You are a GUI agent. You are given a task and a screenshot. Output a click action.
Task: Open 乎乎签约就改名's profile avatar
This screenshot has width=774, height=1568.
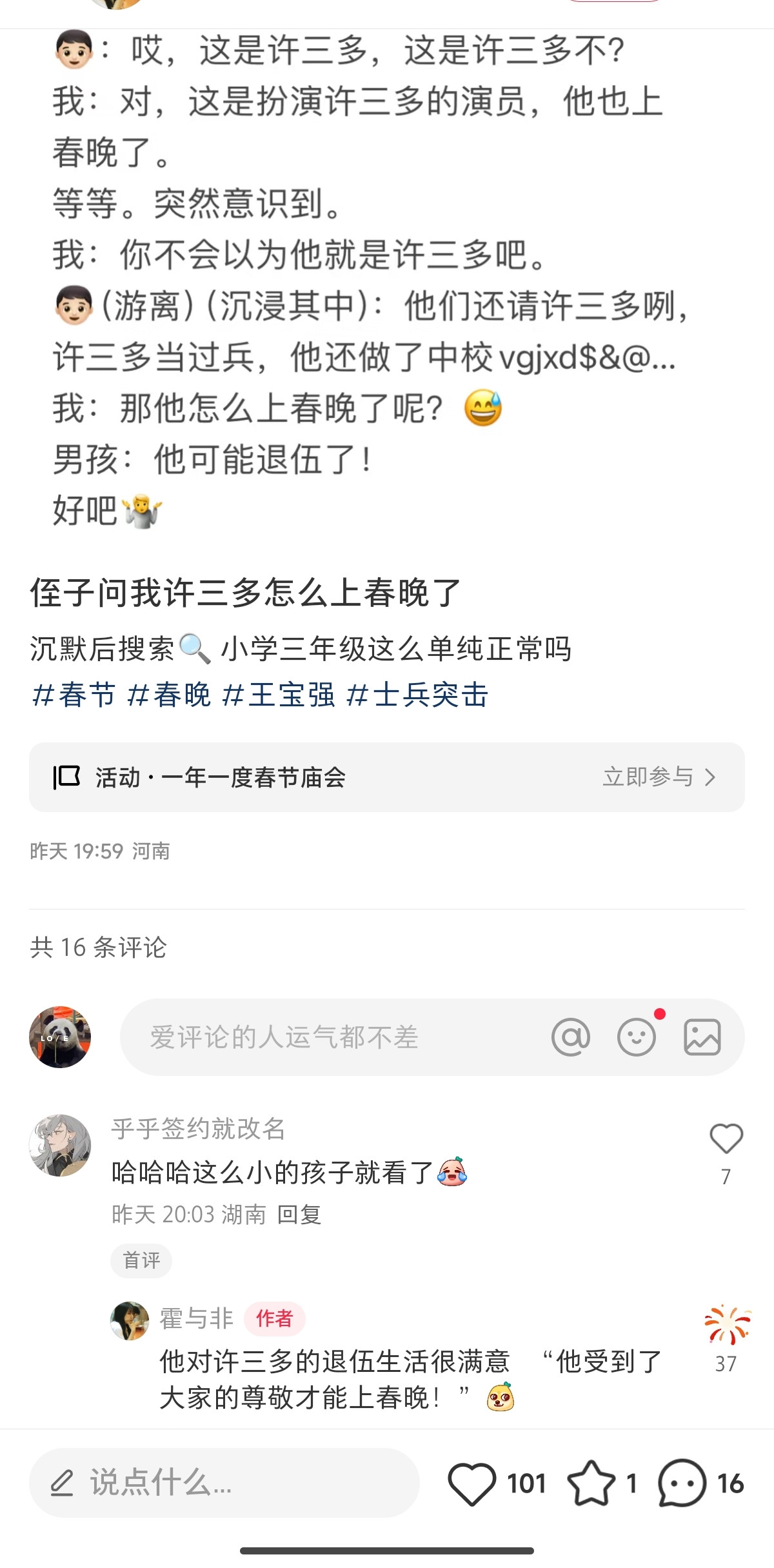coord(60,1145)
